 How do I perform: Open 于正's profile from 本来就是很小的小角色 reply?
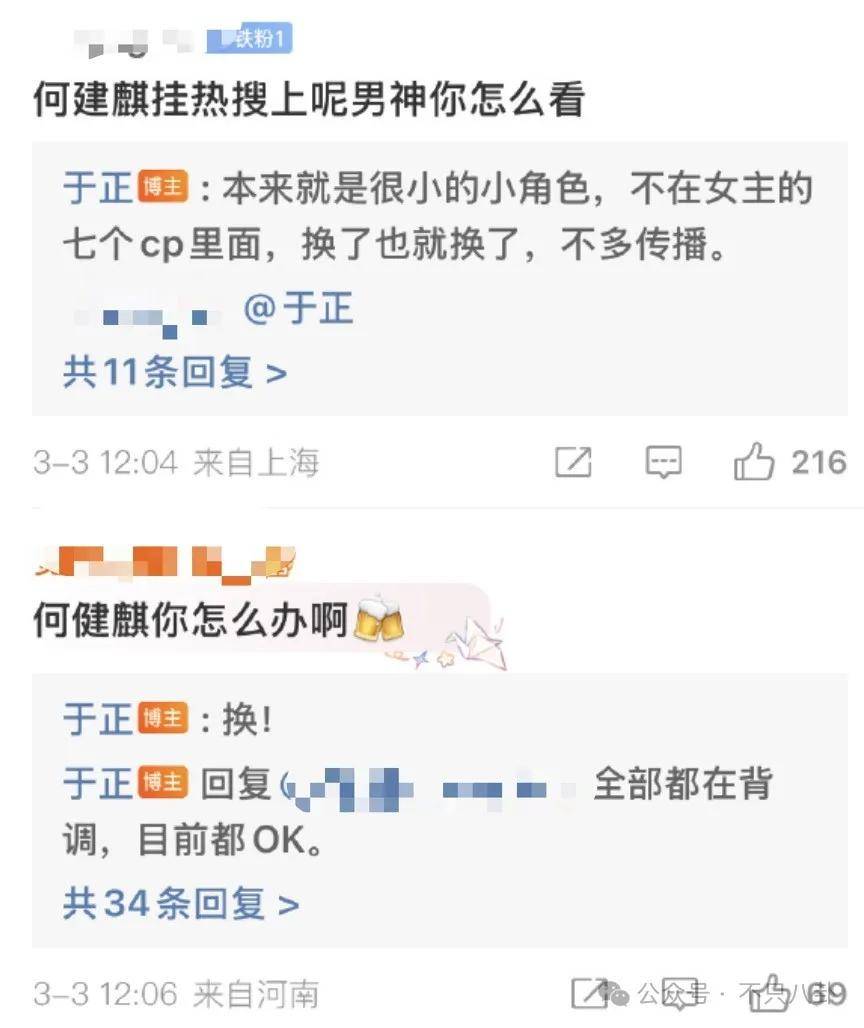pyautogui.click(x=97, y=188)
